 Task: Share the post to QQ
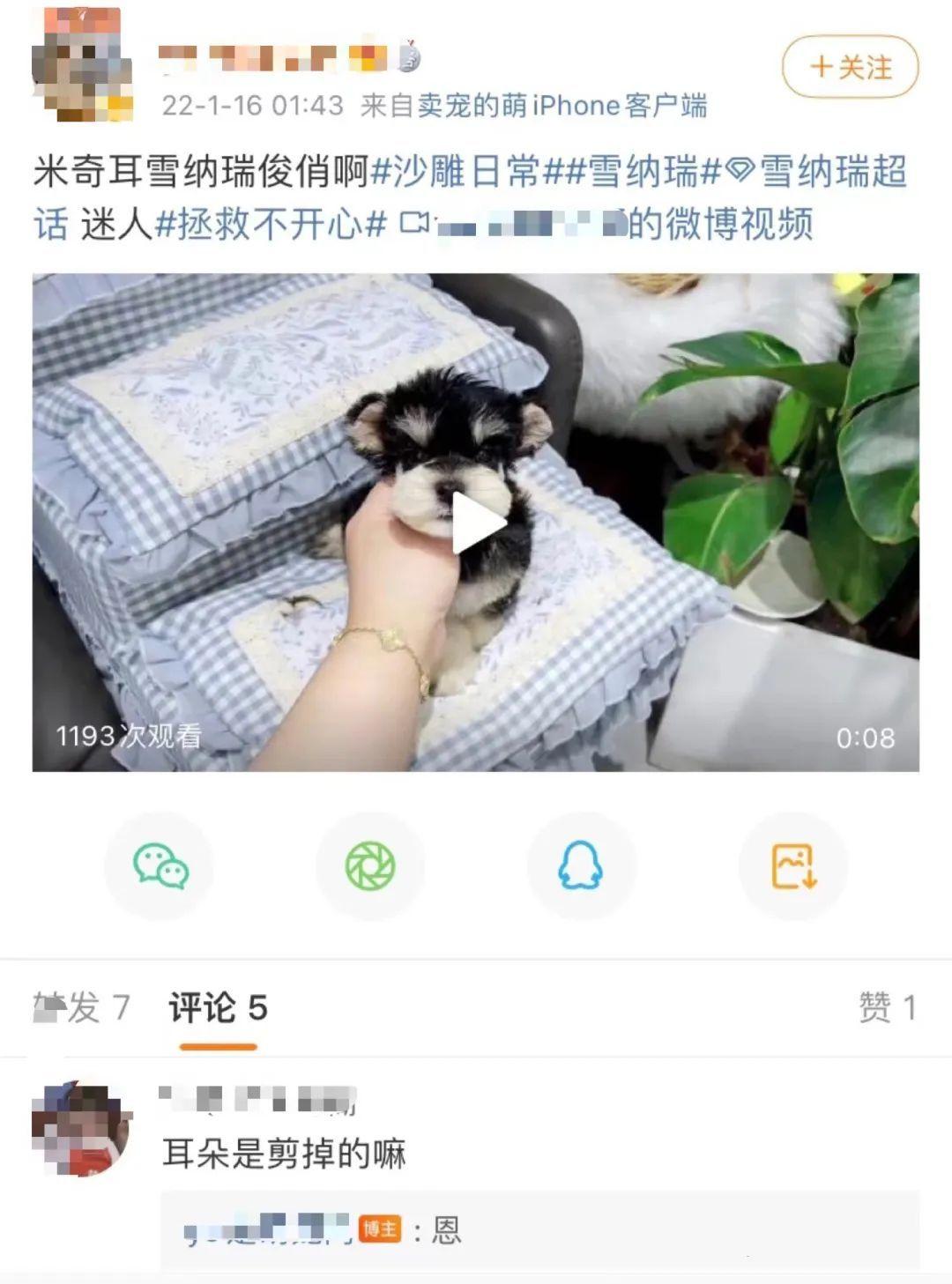pos(581,866)
